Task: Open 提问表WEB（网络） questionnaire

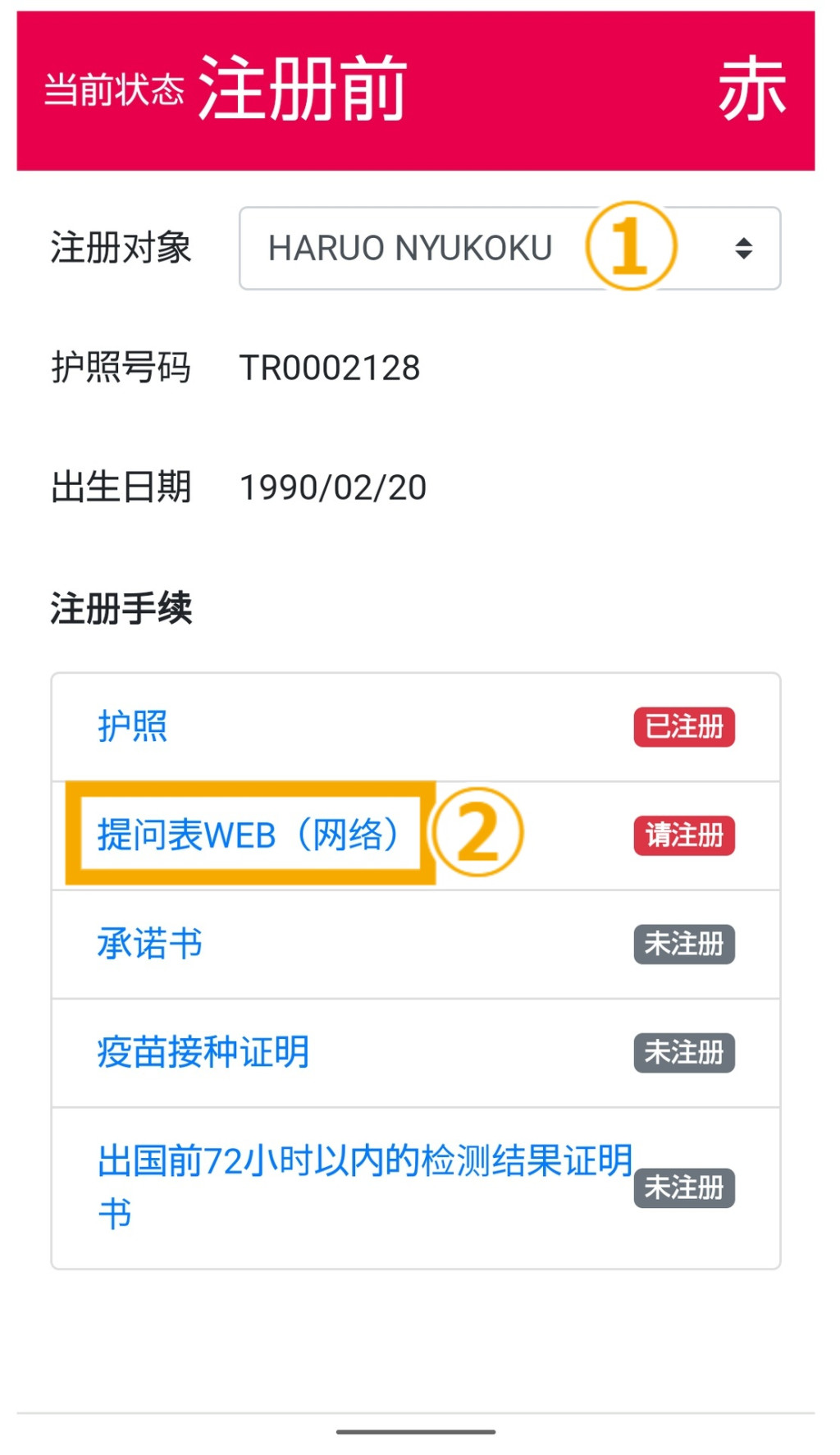Action: click(248, 835)
